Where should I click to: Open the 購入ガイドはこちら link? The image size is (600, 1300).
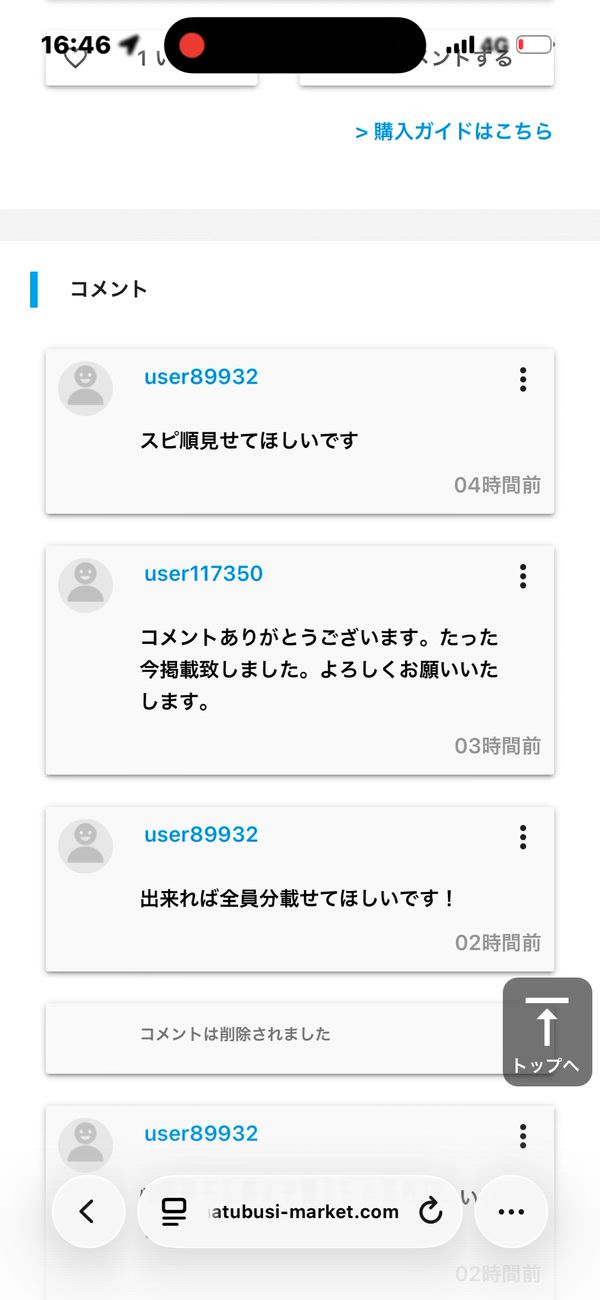(x=454, y=131)
